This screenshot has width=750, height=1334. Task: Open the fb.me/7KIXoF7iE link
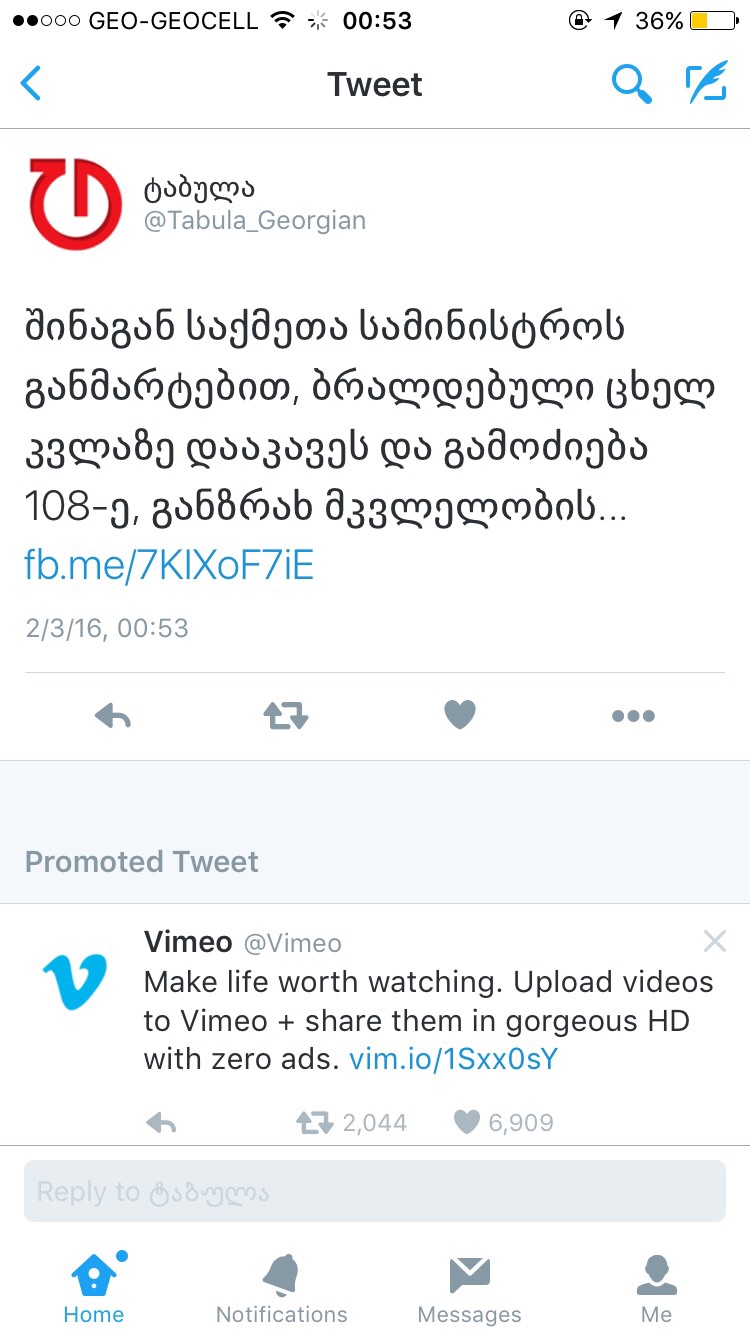169,566
